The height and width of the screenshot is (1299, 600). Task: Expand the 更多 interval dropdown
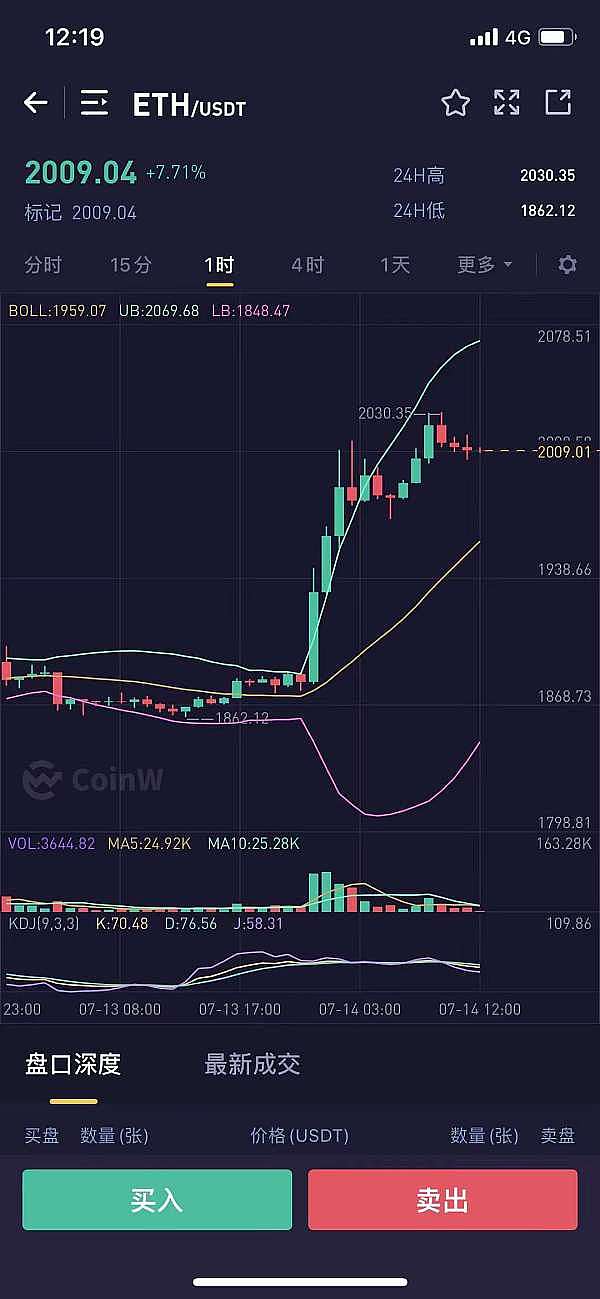[x=484, y=265]
